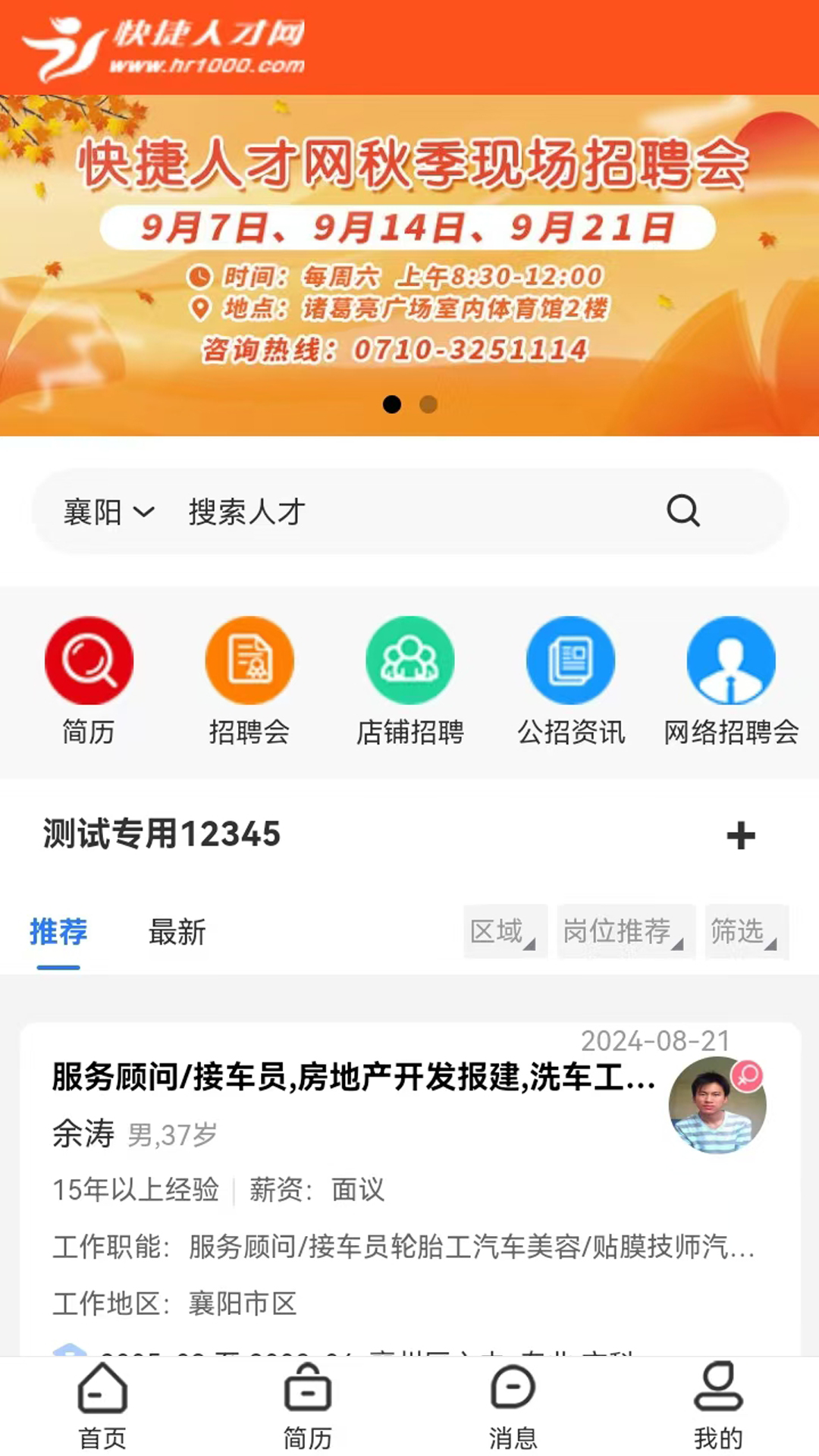Open the 店铺招聘 shop recruitment icon
Viewport: 819px width, 1456px height.
click(410, 659)
